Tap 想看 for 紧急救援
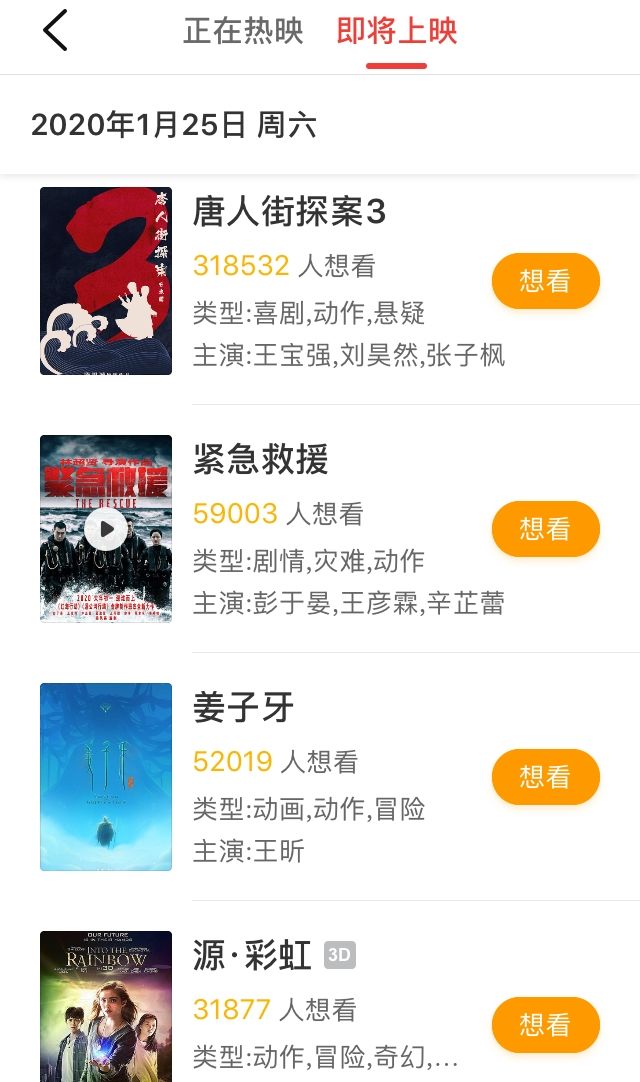Screen dimensions: 640x1082 pyautogui.click(x=545, y=529)
